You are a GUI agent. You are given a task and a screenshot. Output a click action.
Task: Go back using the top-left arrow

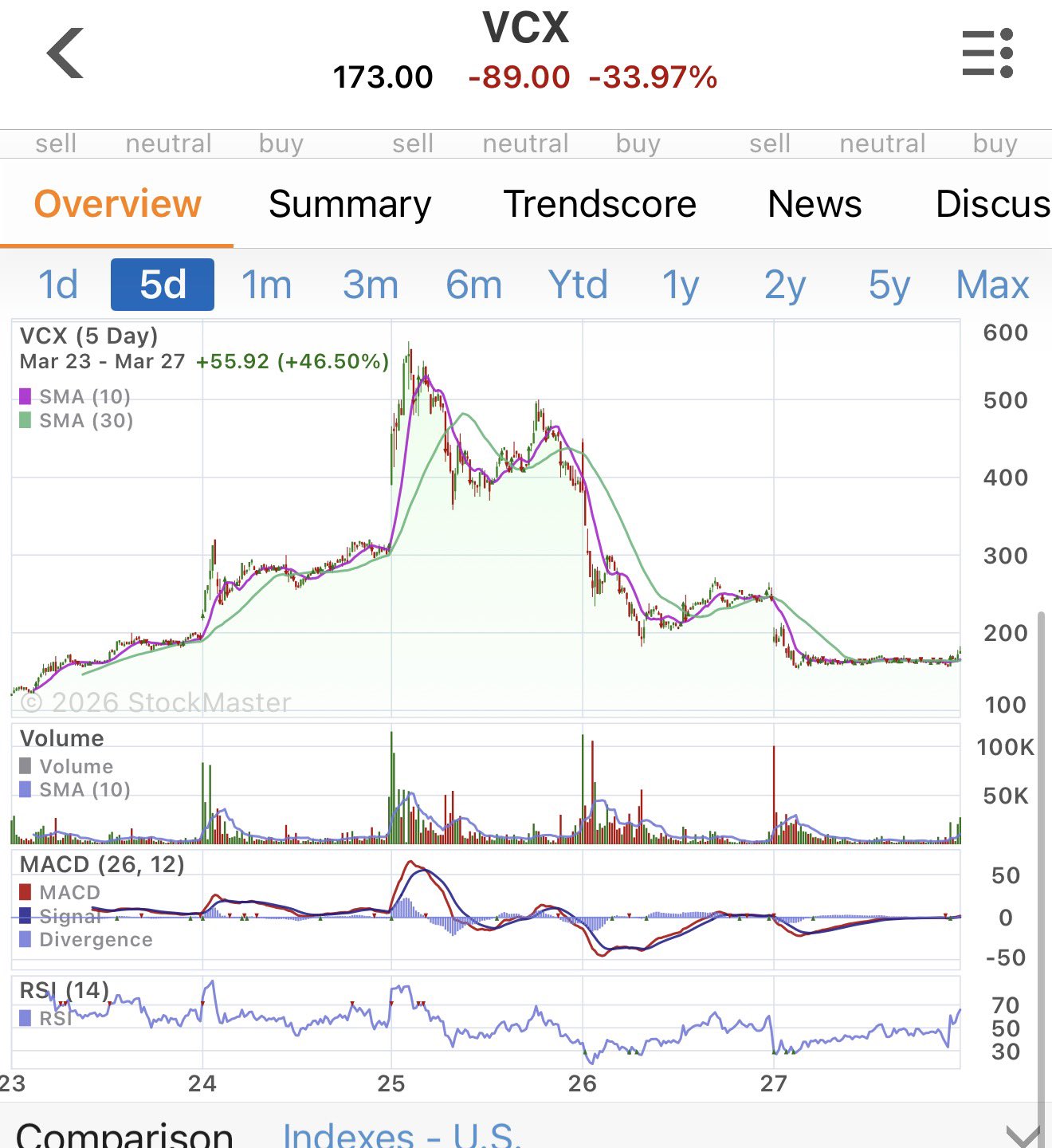pos(65,53)
